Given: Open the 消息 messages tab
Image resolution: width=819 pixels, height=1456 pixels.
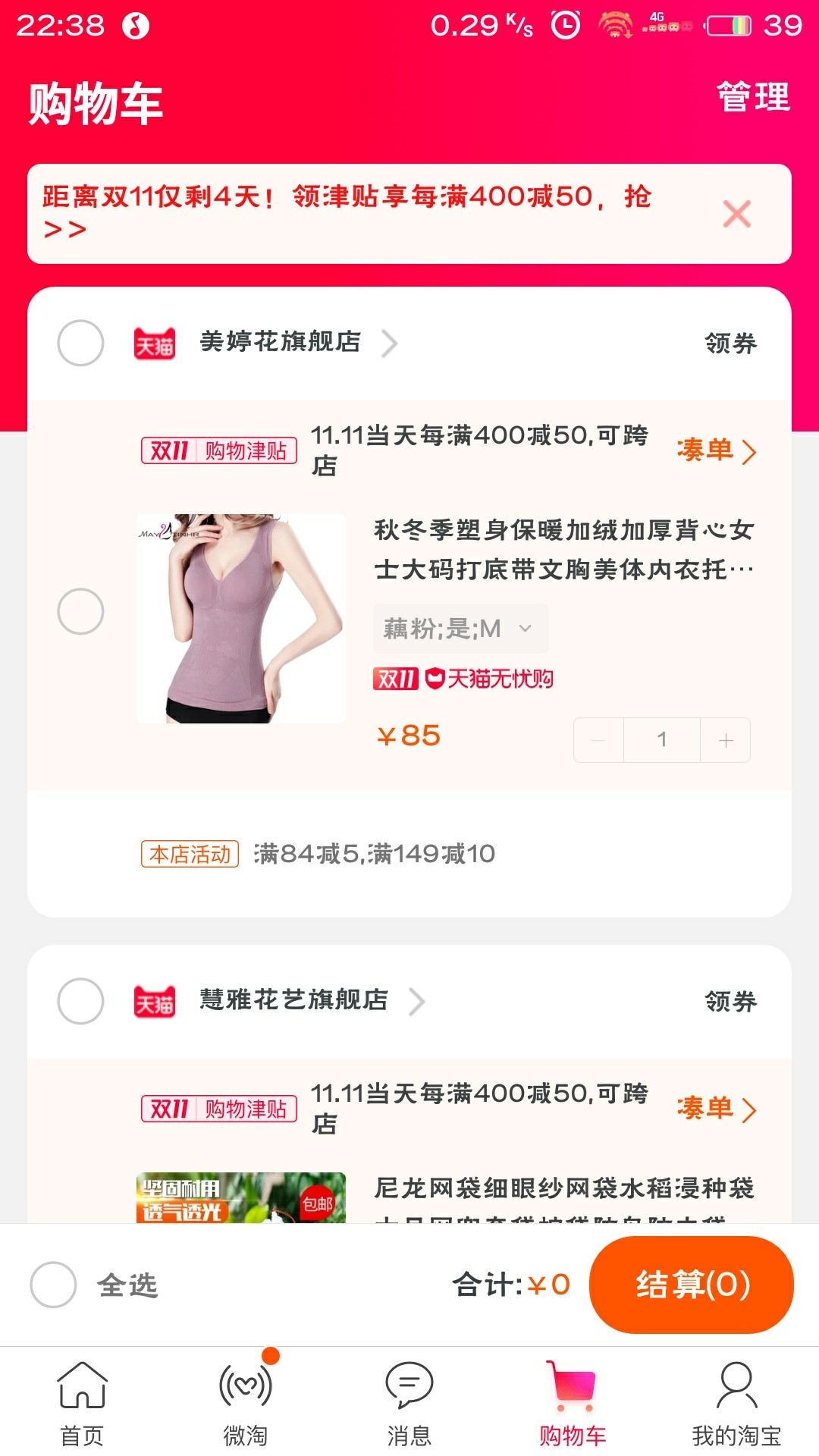Looking at the screenshot, I should 409,1403.
